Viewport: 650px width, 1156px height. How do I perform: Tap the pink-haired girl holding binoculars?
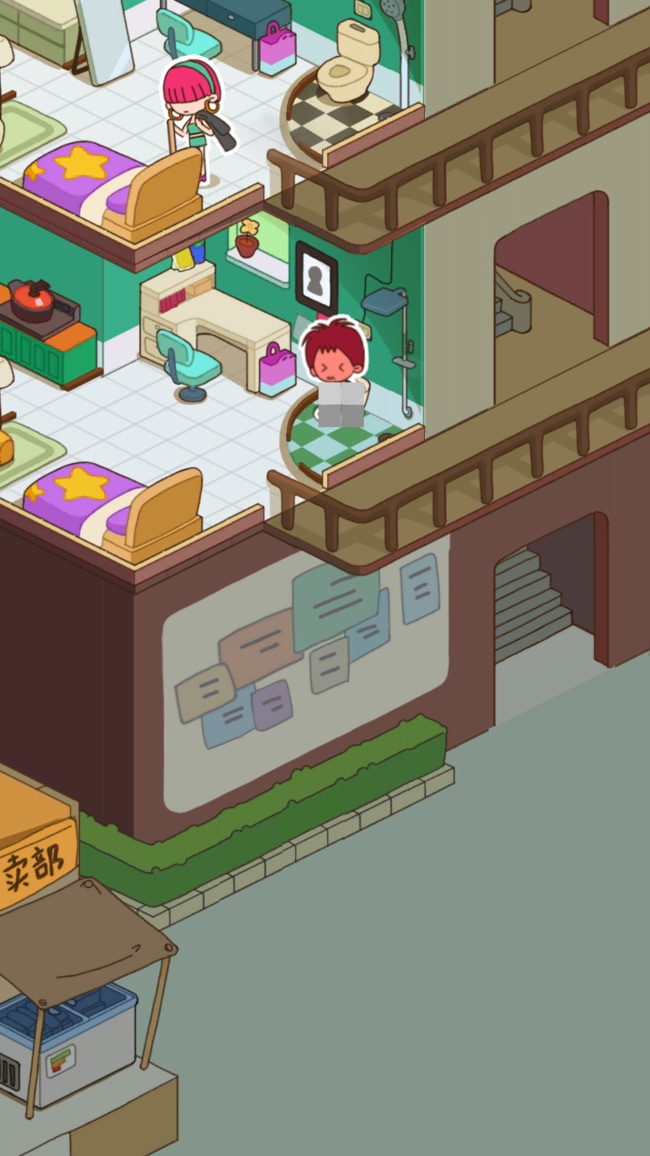pyautogui.click(x=194, y=112)
